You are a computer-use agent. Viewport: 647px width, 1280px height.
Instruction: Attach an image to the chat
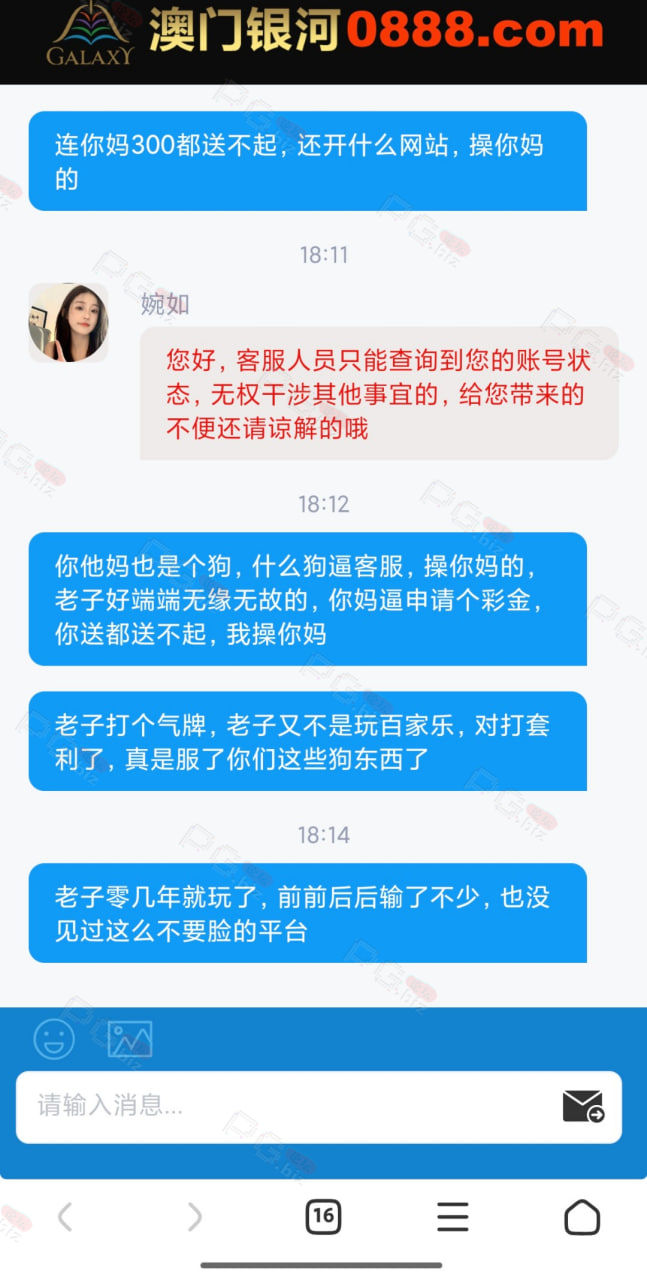coord(130,1039)
